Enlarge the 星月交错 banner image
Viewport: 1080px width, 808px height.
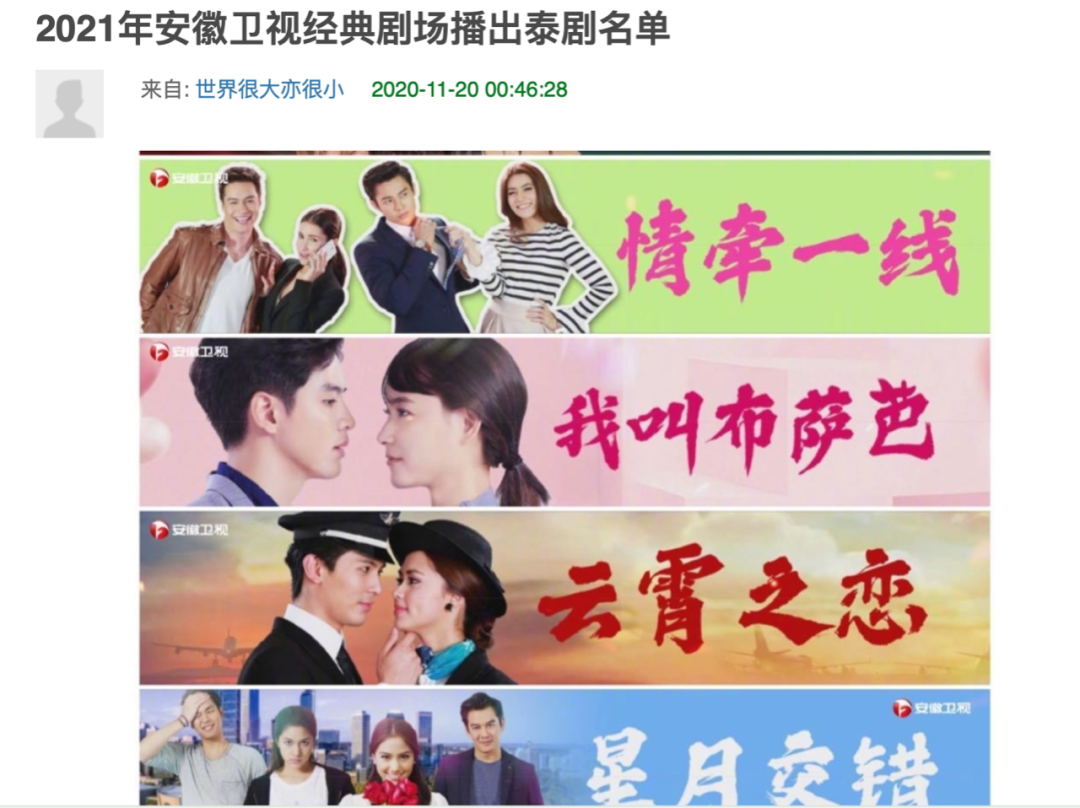564,747
